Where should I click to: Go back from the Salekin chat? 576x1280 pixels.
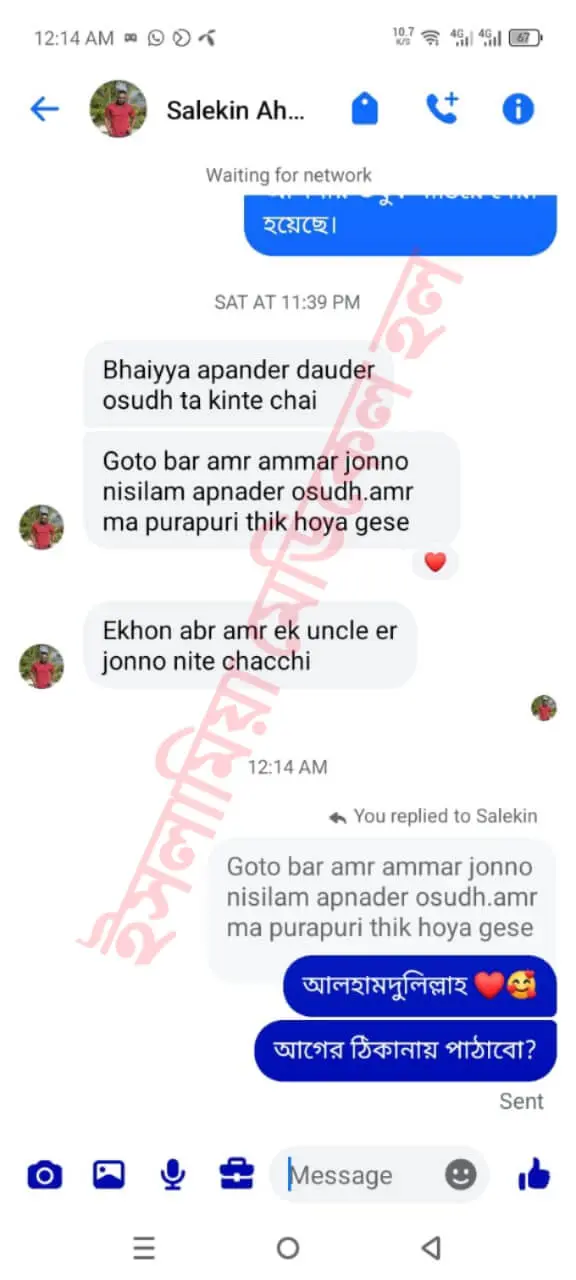pos(45,109)
